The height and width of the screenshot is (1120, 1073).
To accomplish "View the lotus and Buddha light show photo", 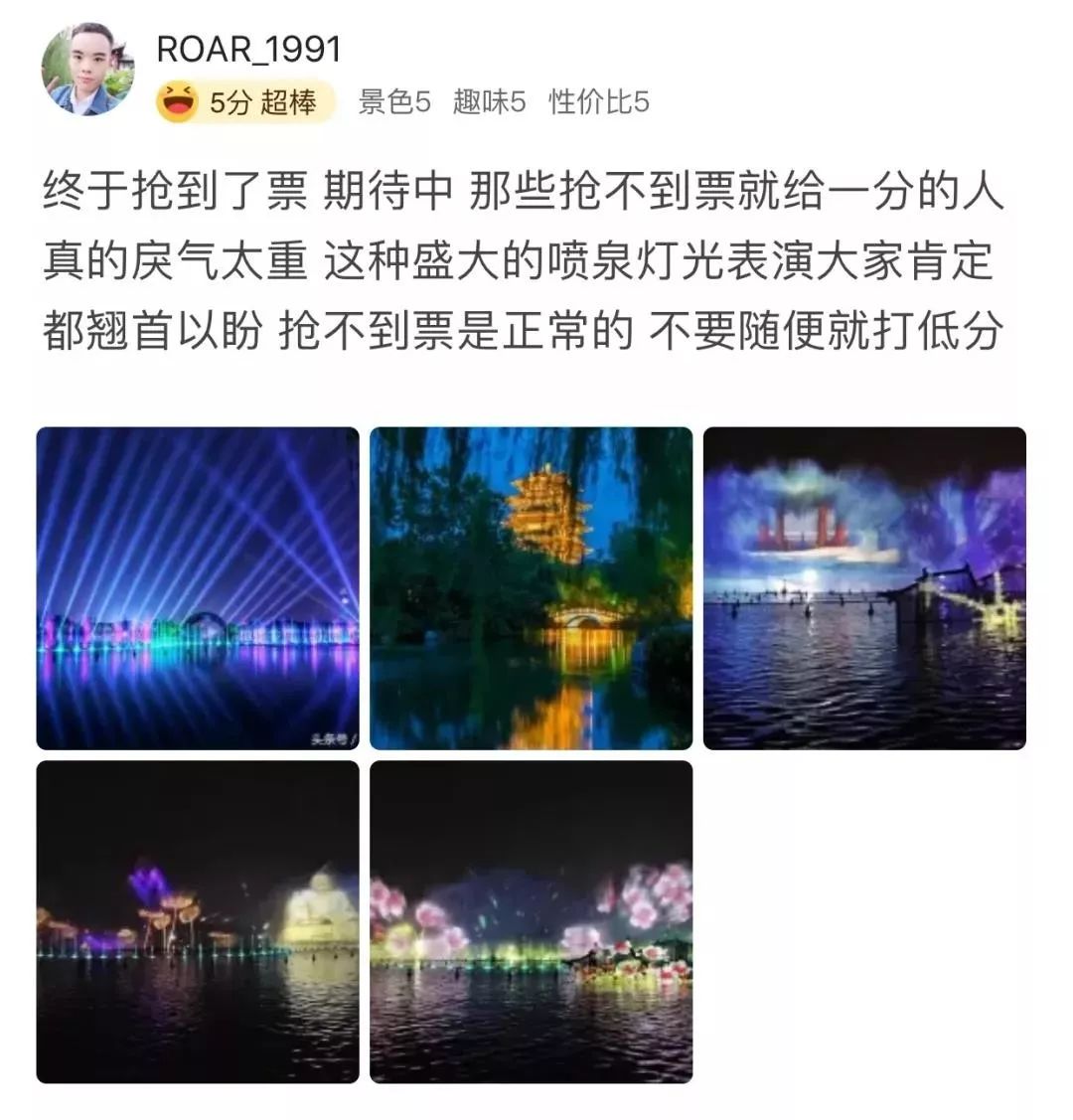I will coord(198,921).
